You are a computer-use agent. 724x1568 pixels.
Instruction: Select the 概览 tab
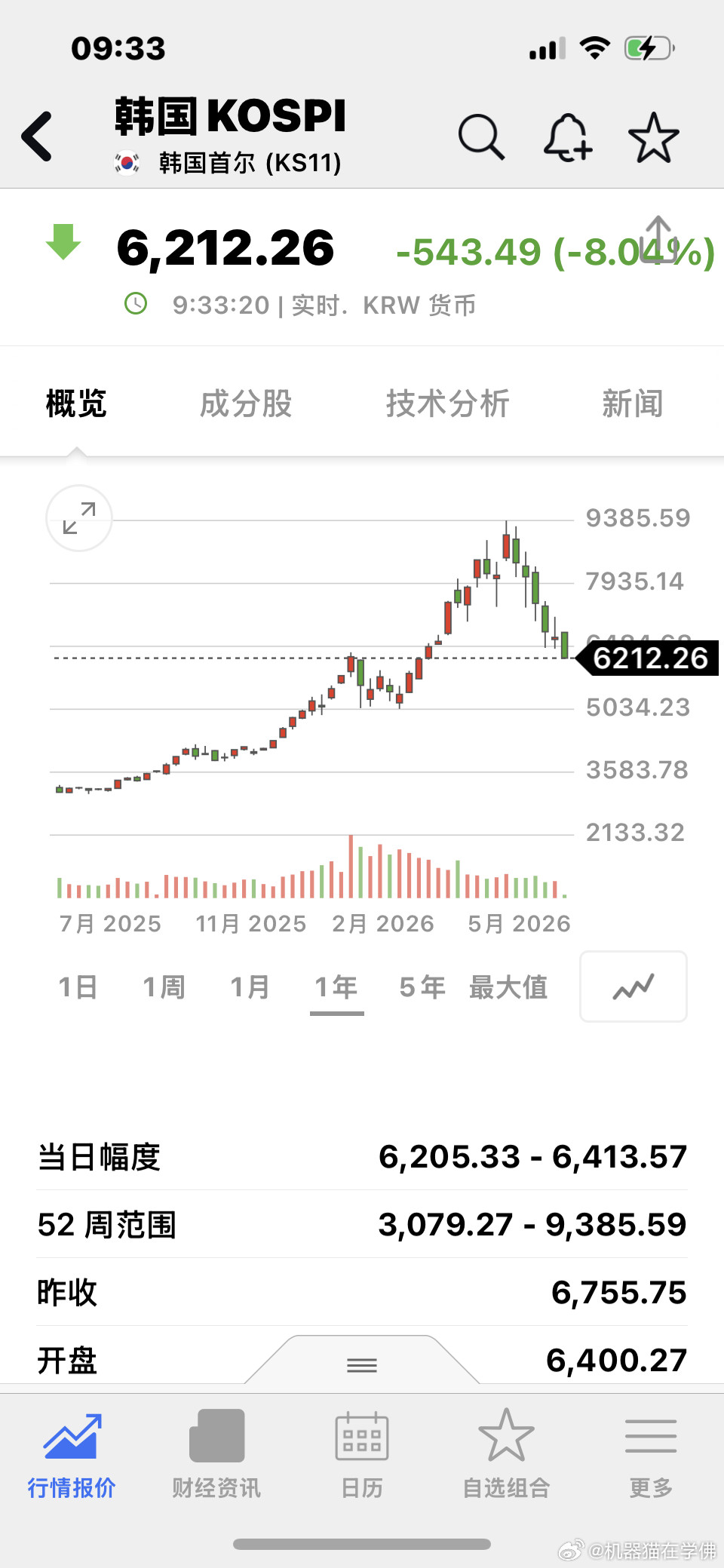[x=76, y=404]
